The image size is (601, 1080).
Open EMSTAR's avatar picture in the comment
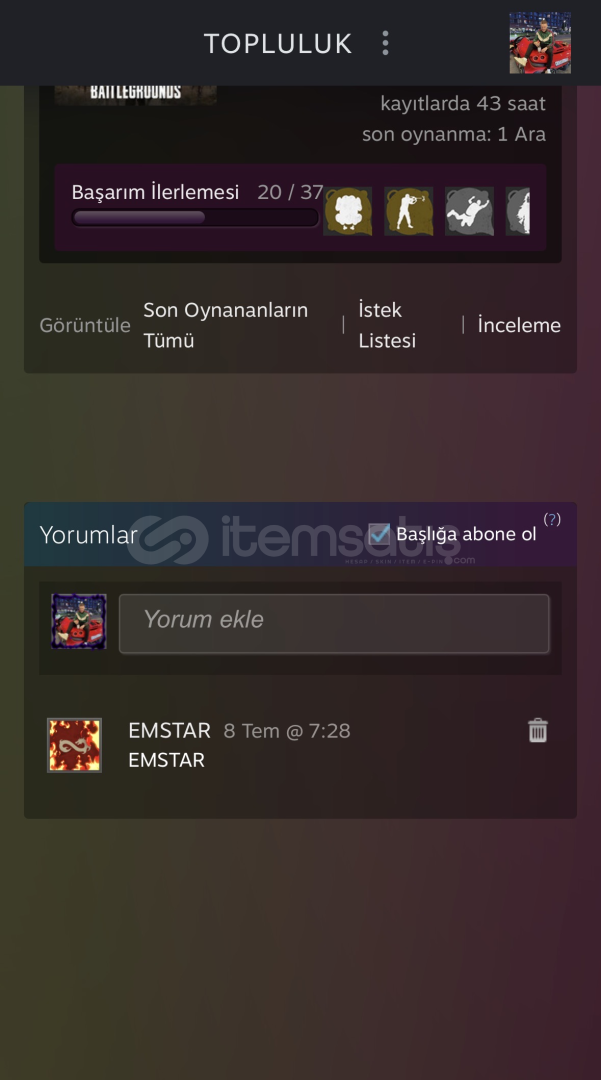coord(75,745)
